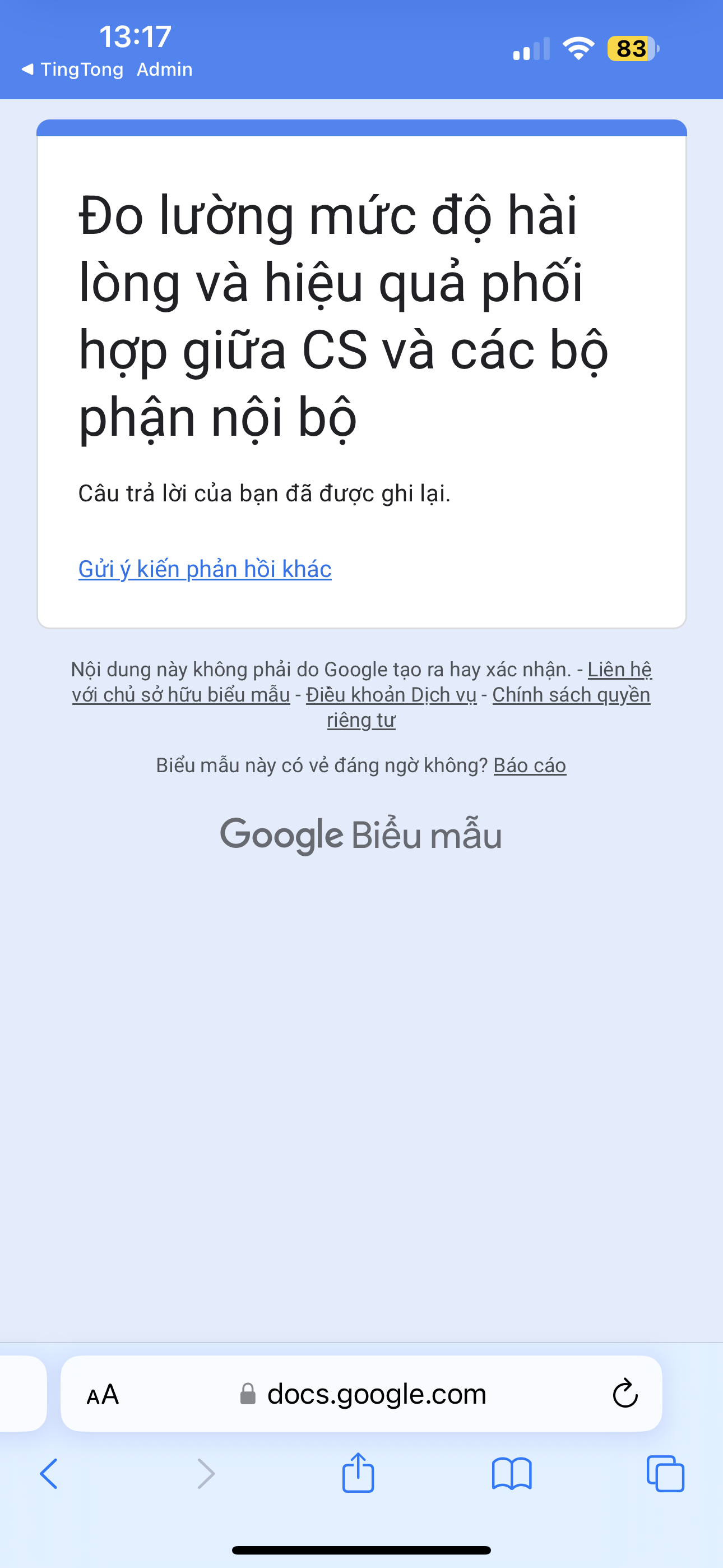The width and height of the screenshot is (723, 1568).
Task: Tap the docs.google.com address bar
Action: 376,1395
